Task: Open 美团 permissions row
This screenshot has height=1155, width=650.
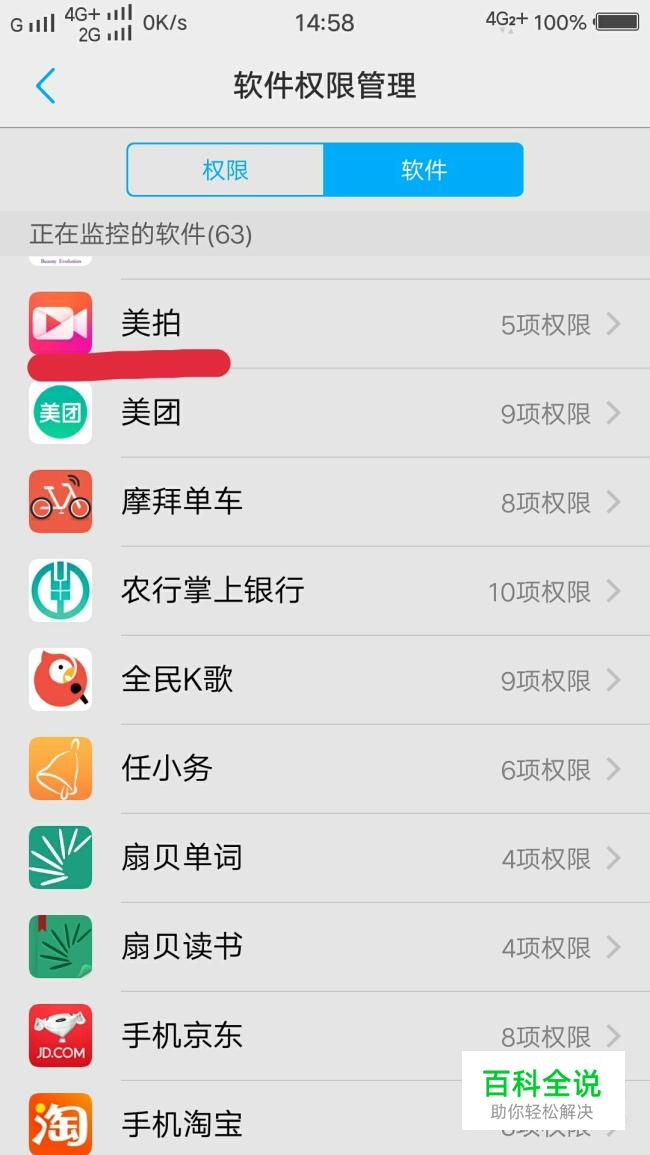Action: tap(325, 413)
